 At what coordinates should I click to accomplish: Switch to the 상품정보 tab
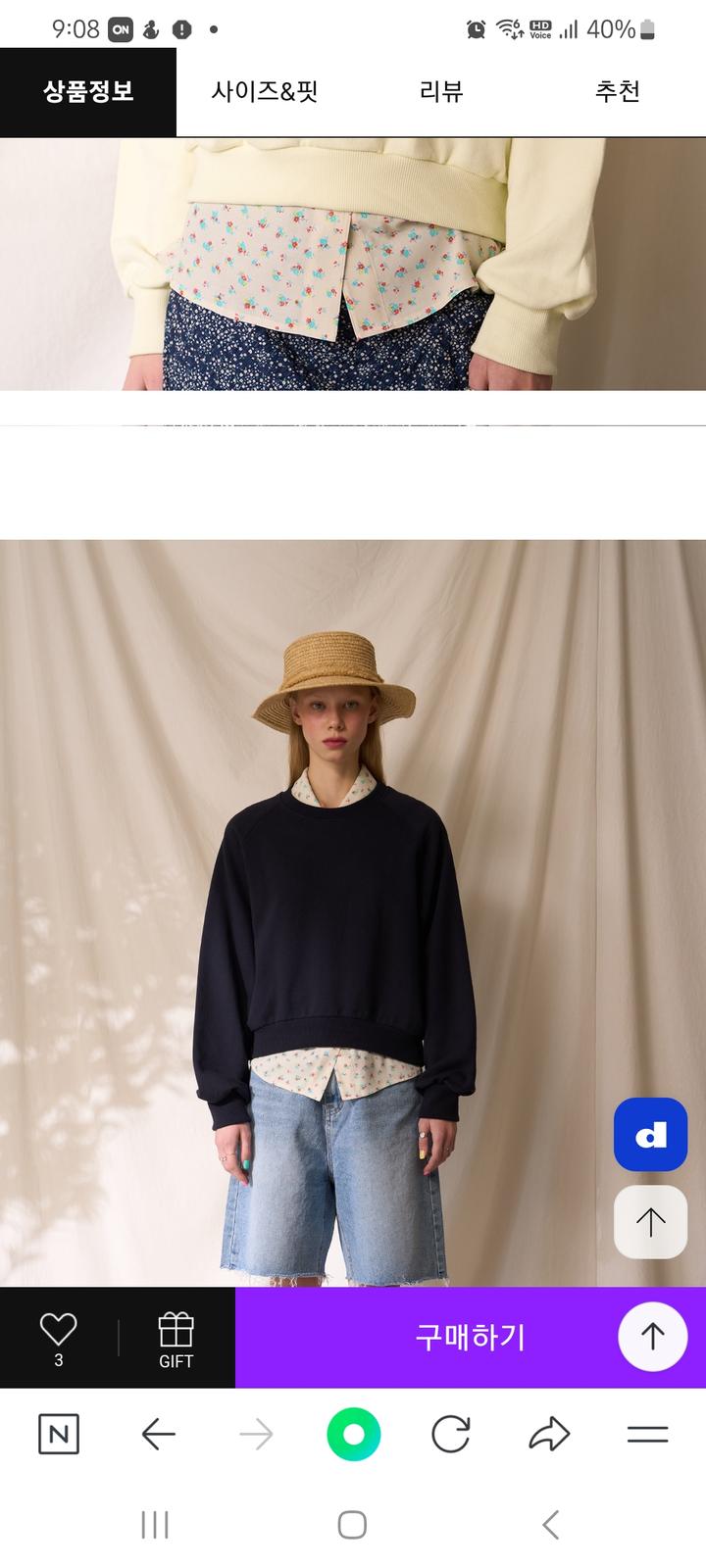coord(88,92)
